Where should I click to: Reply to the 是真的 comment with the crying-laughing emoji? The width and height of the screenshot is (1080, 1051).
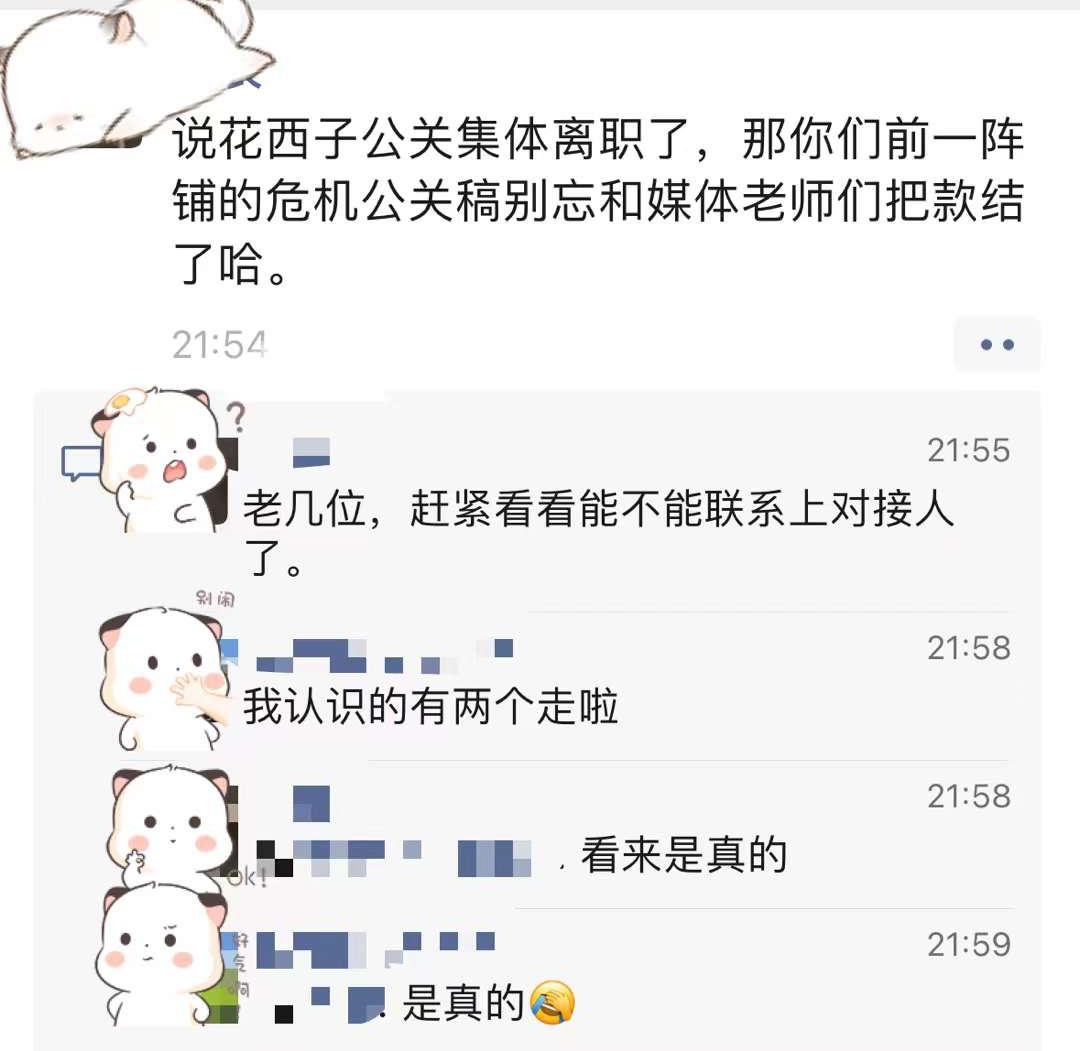point(488,1002)
